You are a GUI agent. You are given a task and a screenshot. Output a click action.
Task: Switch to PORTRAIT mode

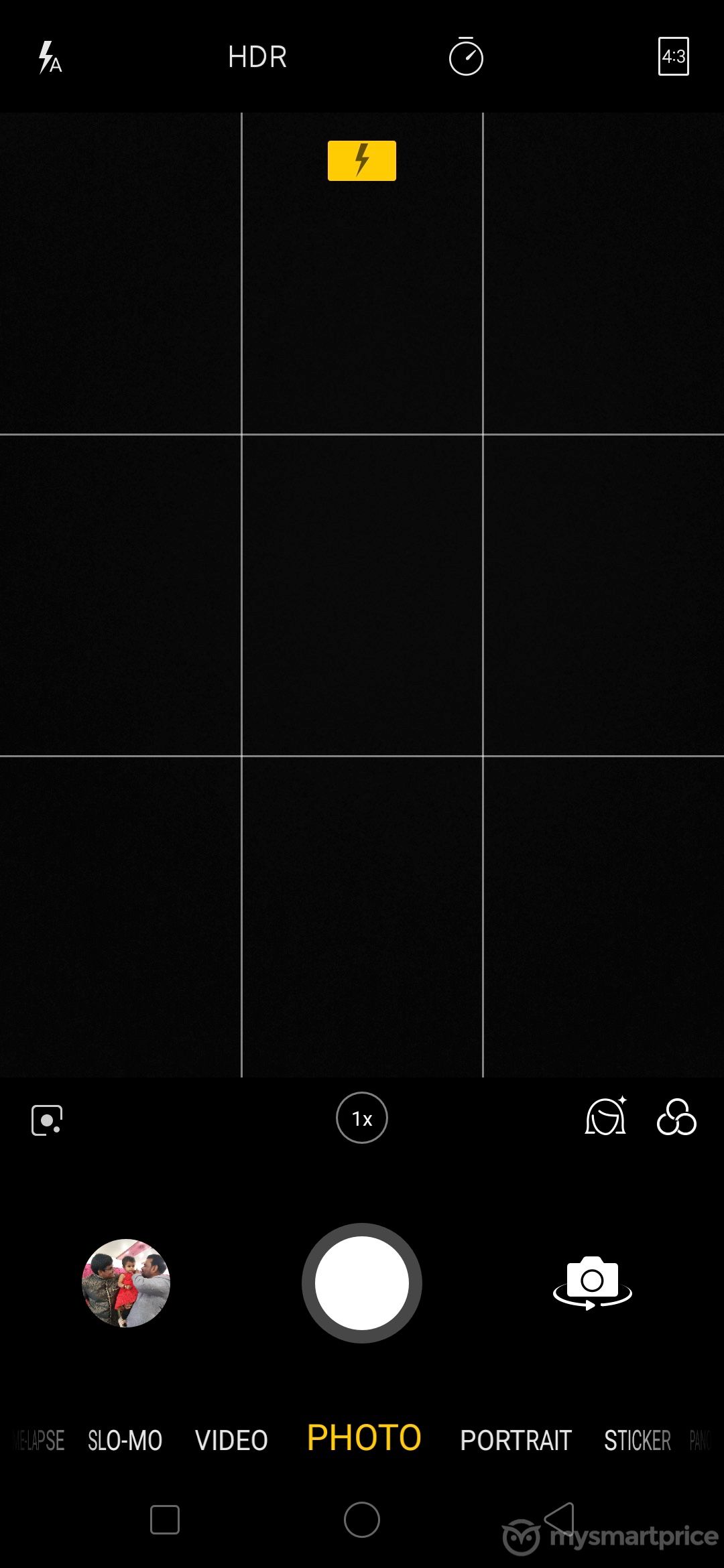click(516, 1440)
